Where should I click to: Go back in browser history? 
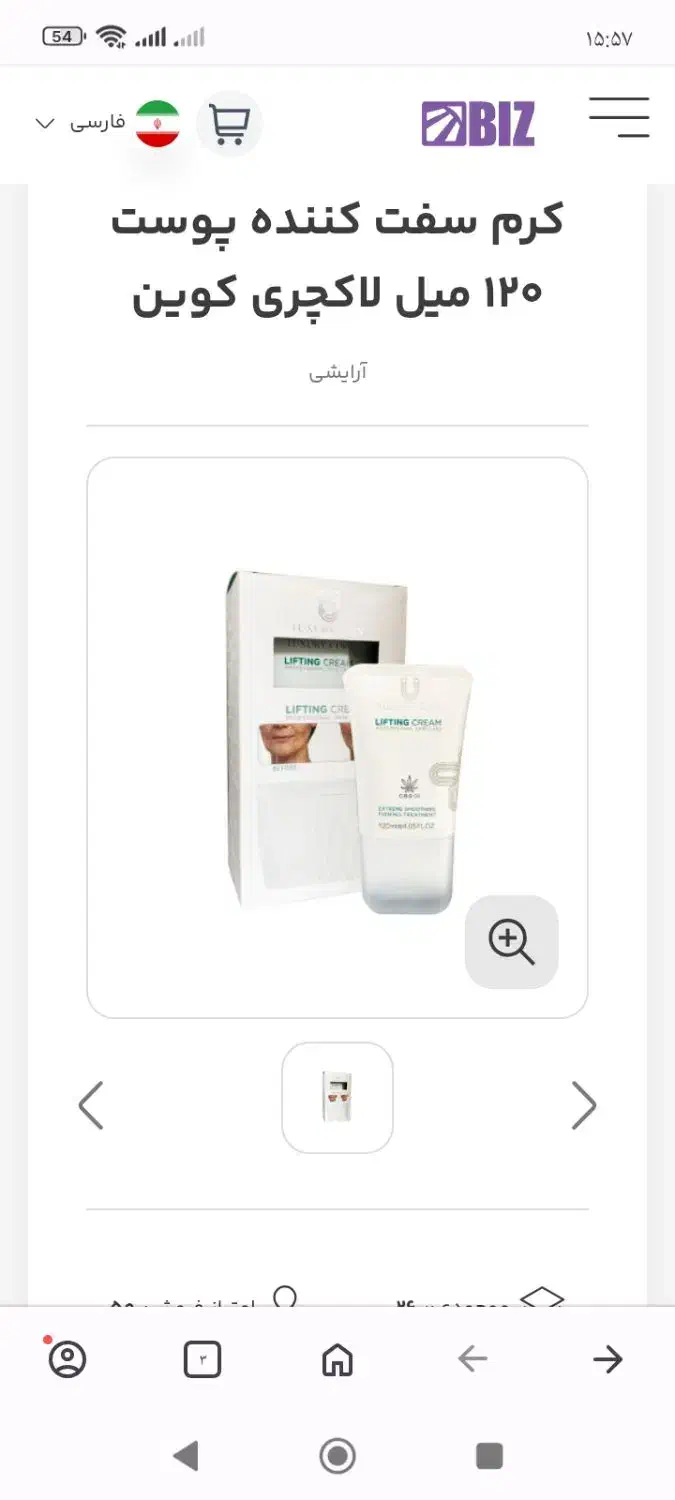[x=472, y=1359]
